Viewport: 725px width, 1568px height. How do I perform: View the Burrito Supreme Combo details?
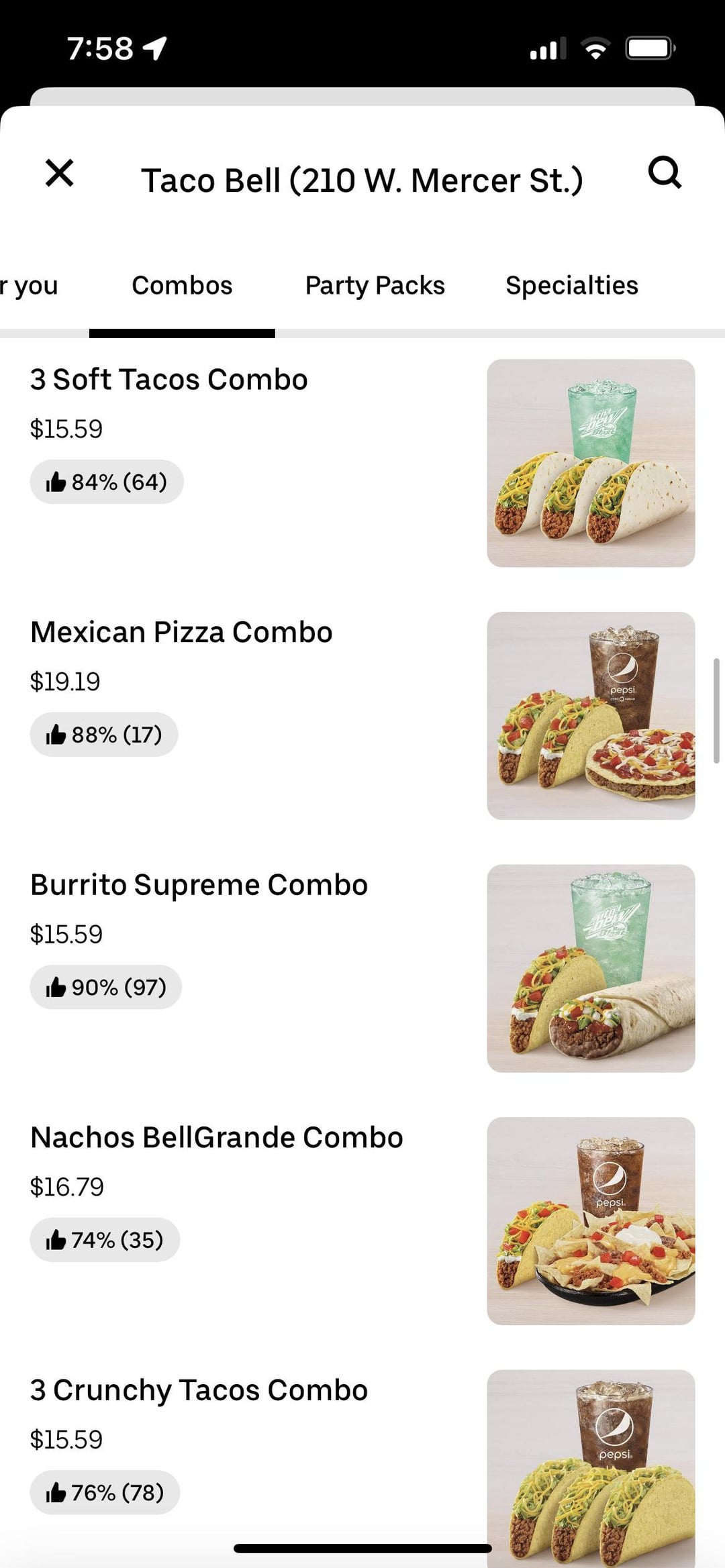(362, 968)
